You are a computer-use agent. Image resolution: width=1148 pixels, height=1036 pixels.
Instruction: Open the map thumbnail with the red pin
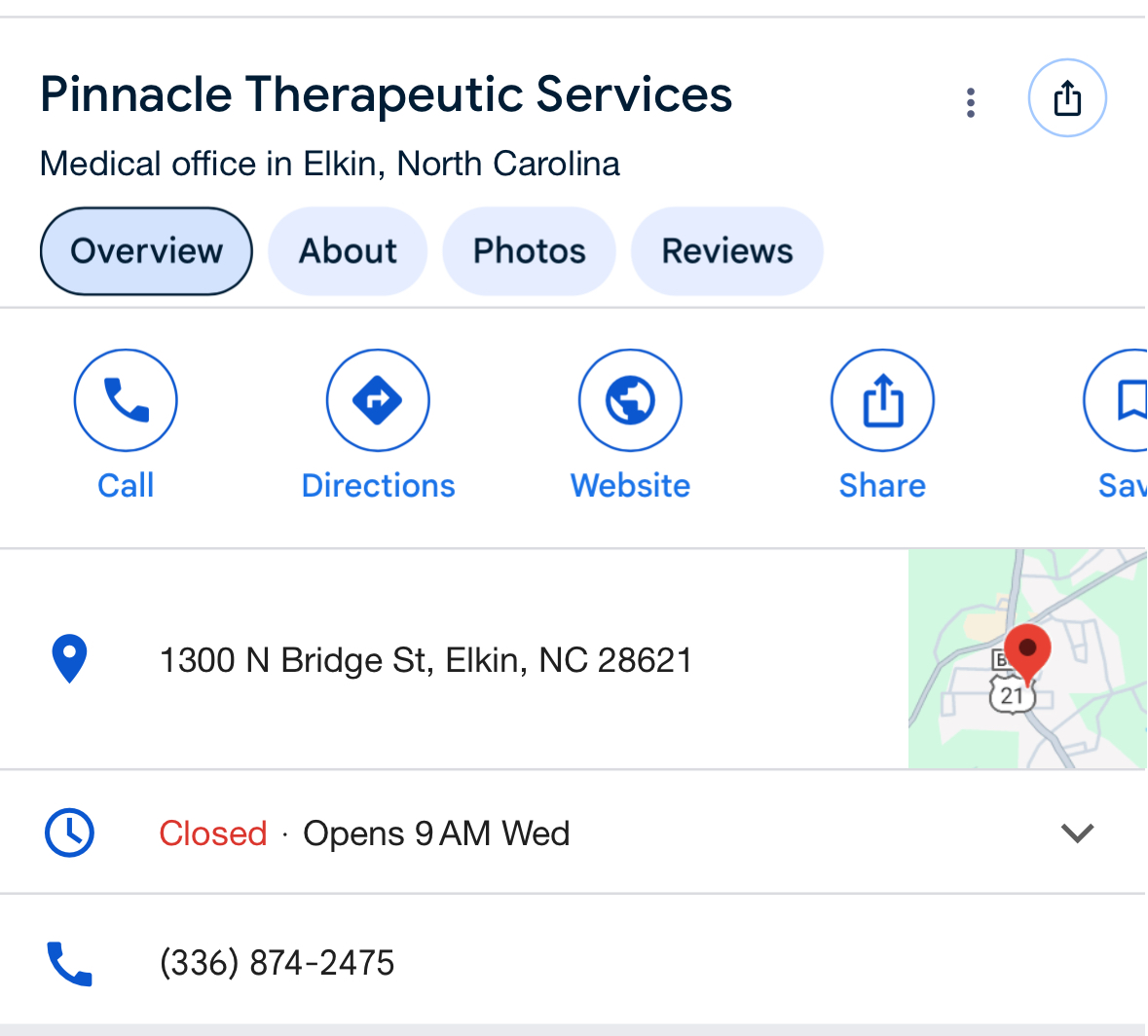point(1026,659)
